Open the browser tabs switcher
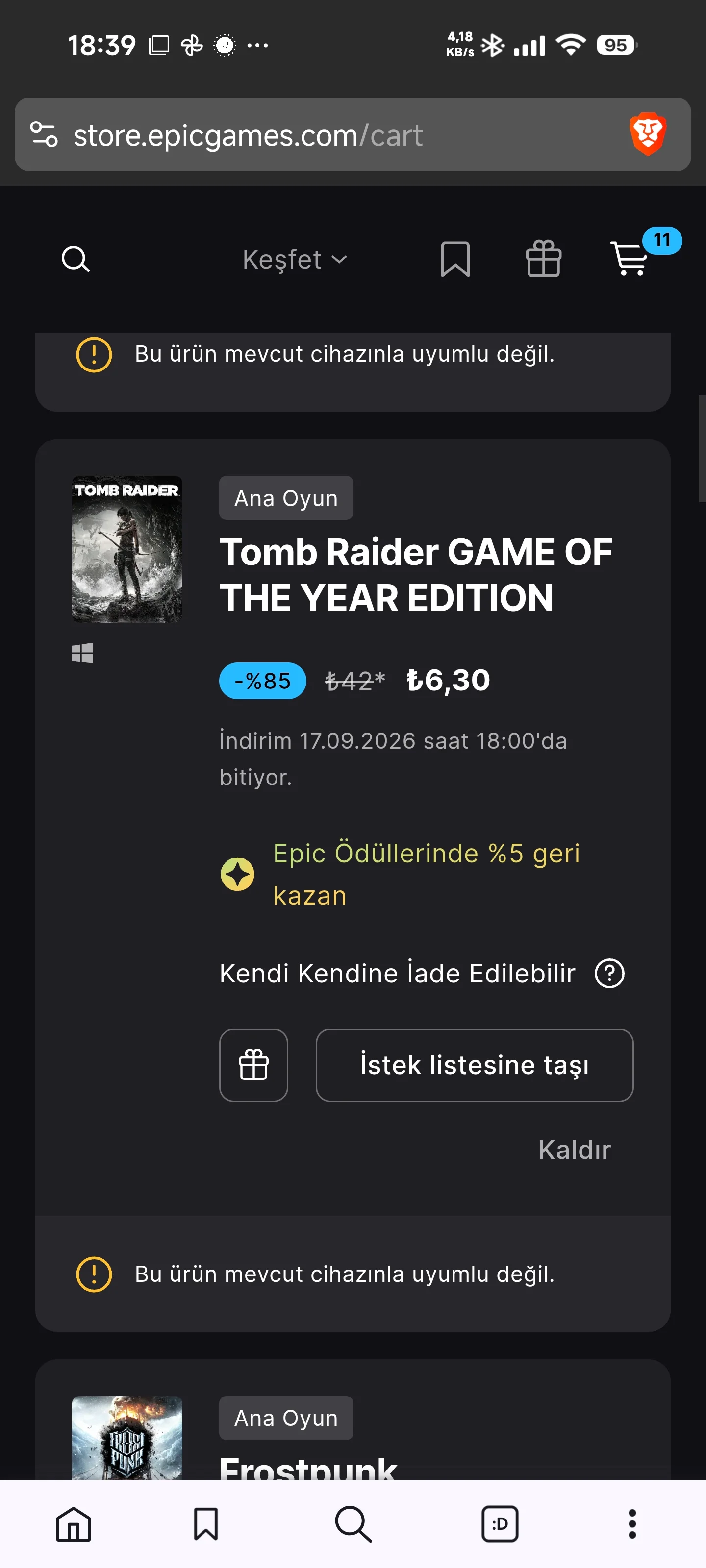The width and height of the screenshot is (706, 1568). pos(500,1524)
